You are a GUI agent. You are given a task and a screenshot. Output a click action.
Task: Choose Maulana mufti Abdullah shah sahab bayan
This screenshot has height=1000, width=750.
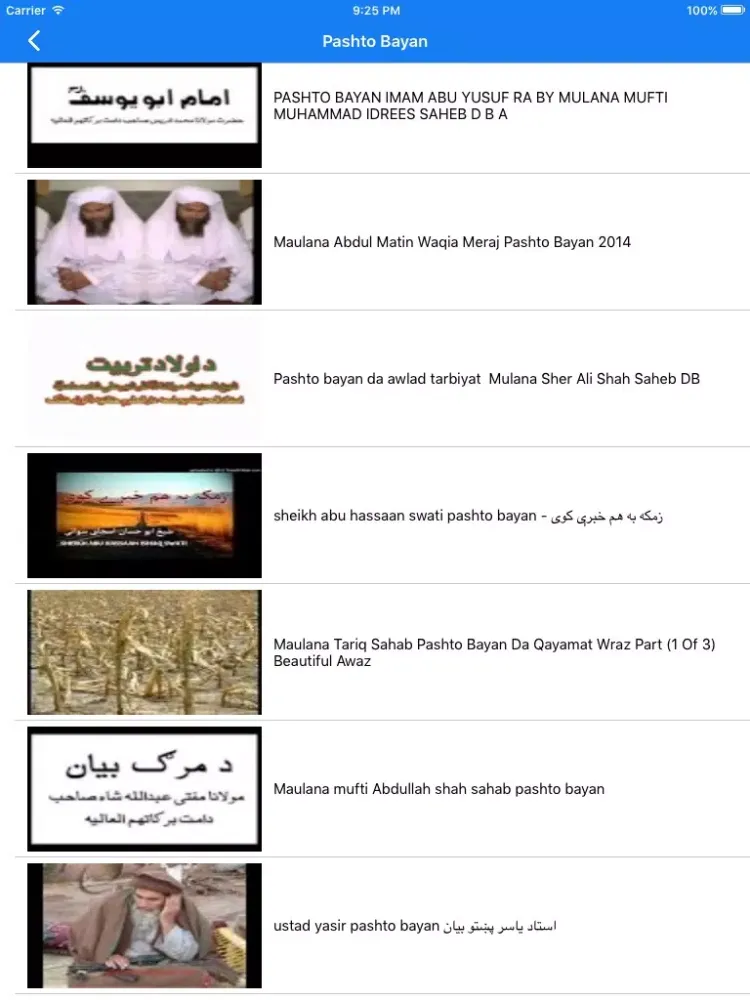(439, 789)
